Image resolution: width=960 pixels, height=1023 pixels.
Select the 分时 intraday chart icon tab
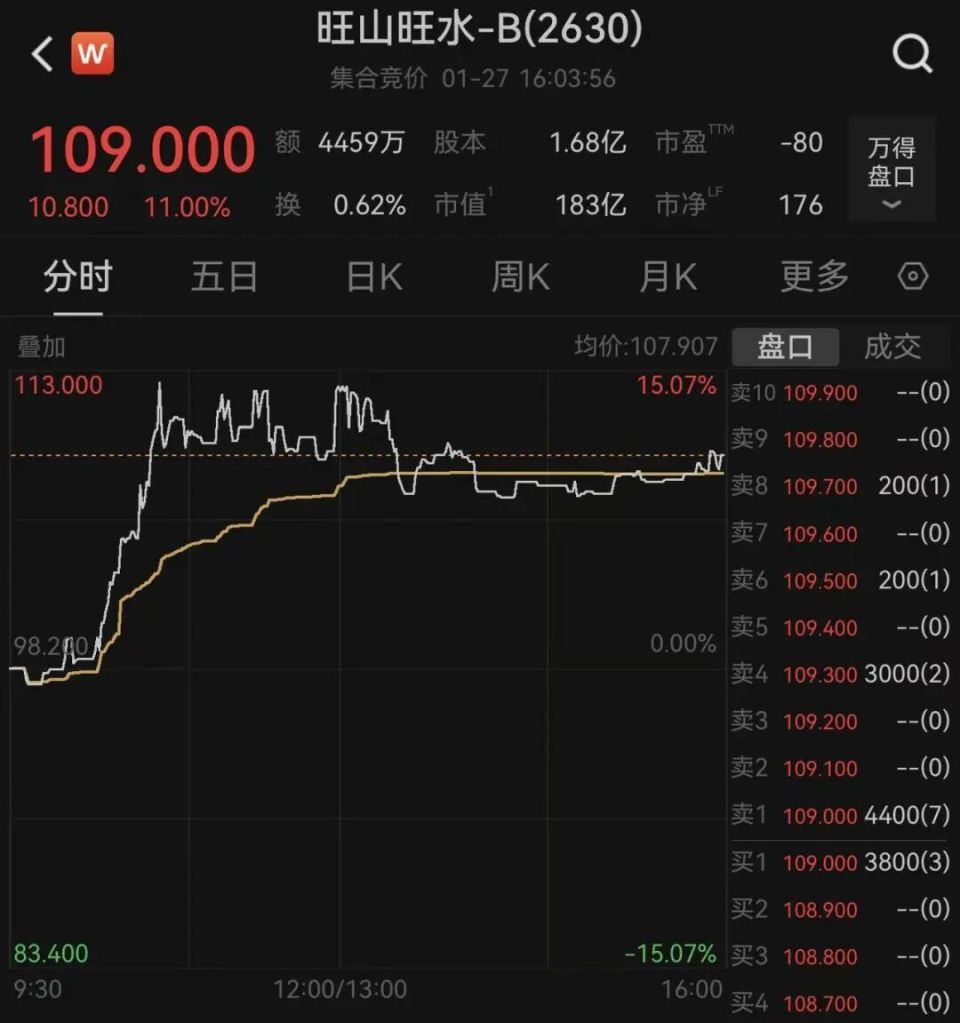[x=78, y=277]
